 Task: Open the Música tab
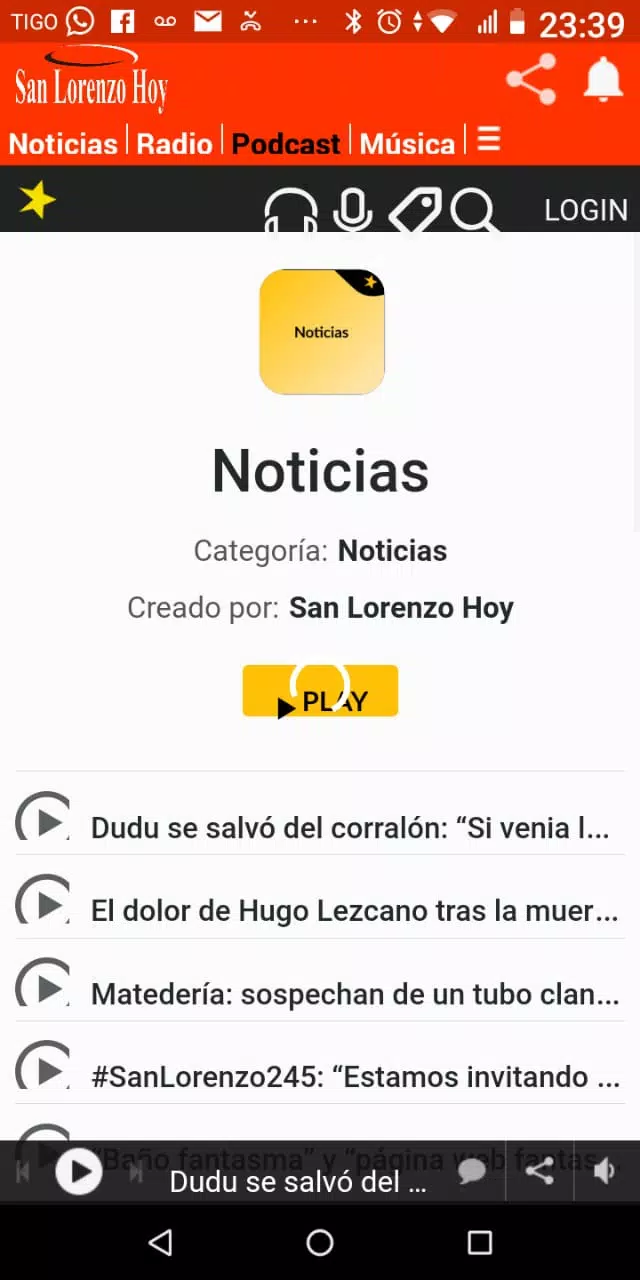[407, 144]
